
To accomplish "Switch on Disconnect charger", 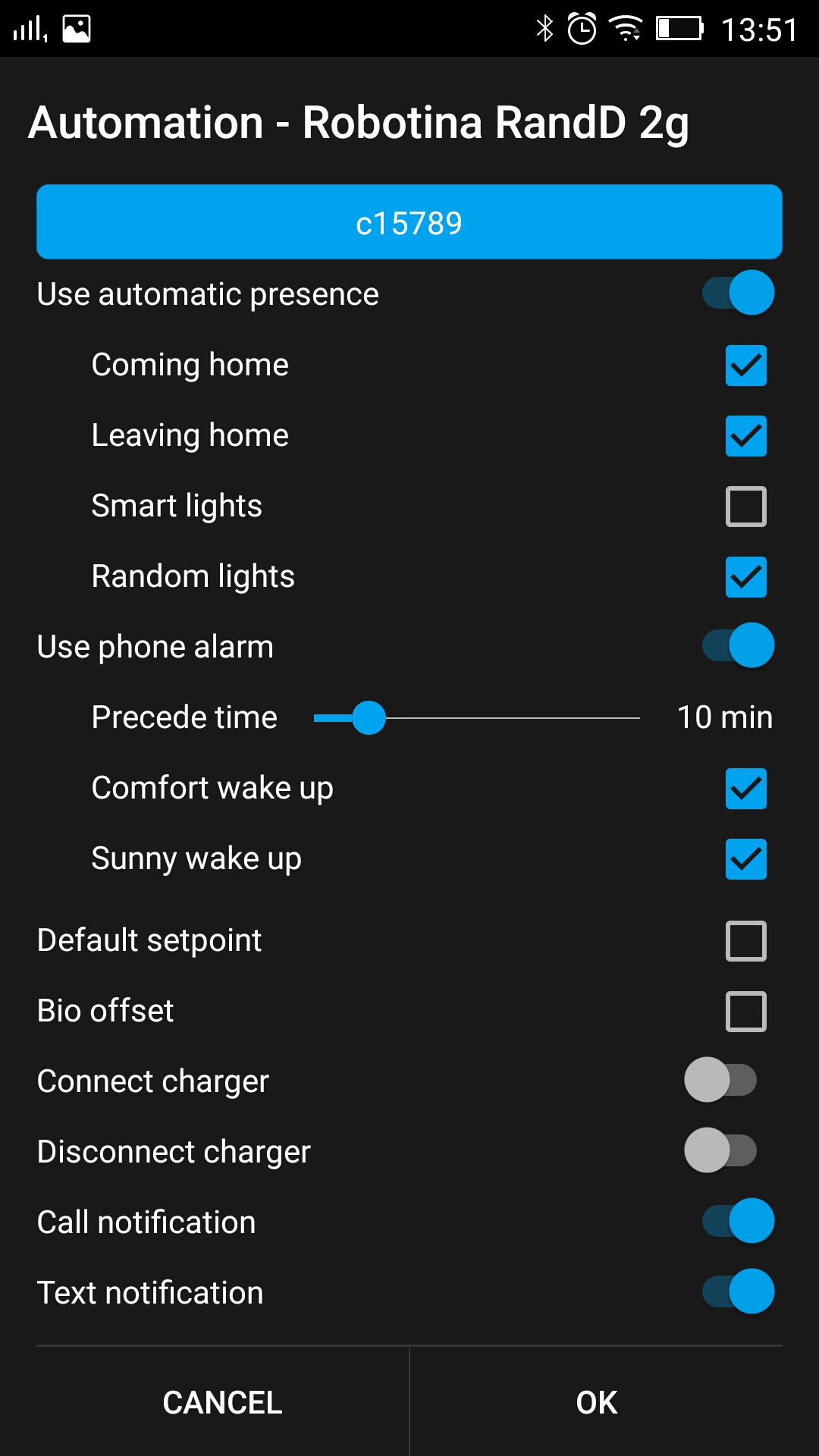I will [x=720, y=1150].
